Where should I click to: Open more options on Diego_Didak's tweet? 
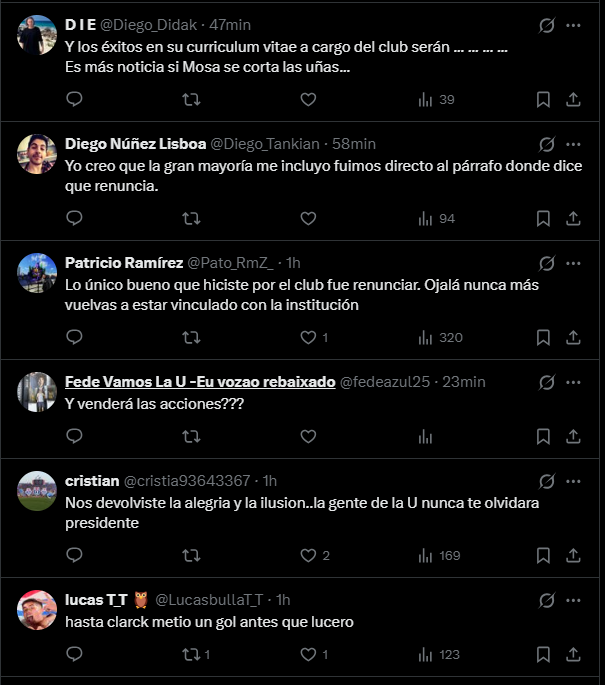coord(573,25)
